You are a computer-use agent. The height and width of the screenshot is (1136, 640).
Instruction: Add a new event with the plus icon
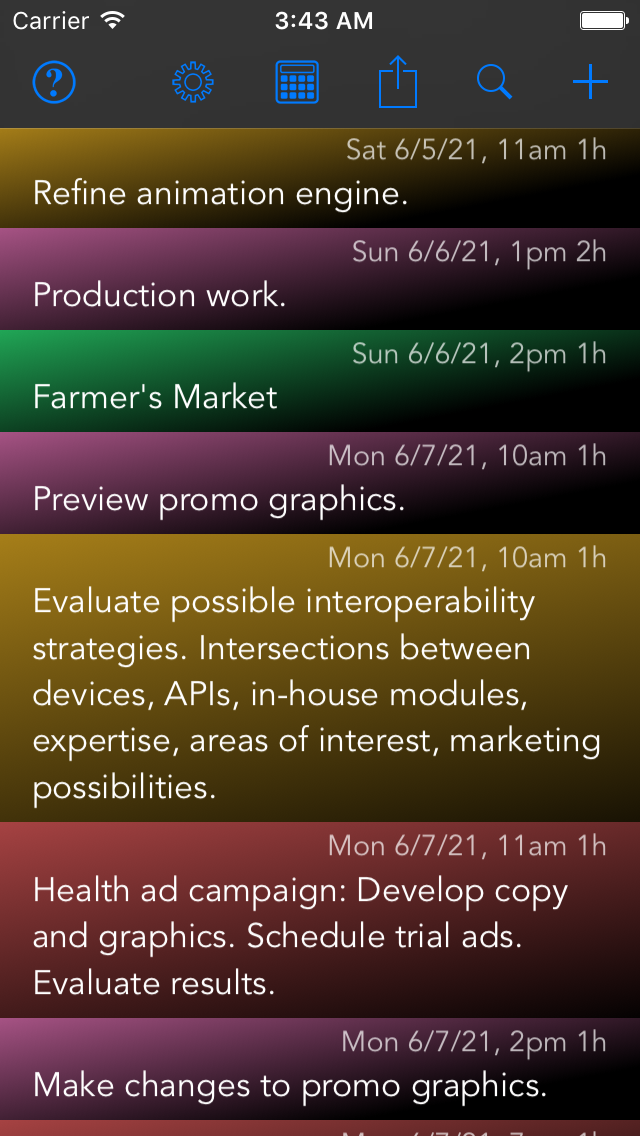coord(590,82)
